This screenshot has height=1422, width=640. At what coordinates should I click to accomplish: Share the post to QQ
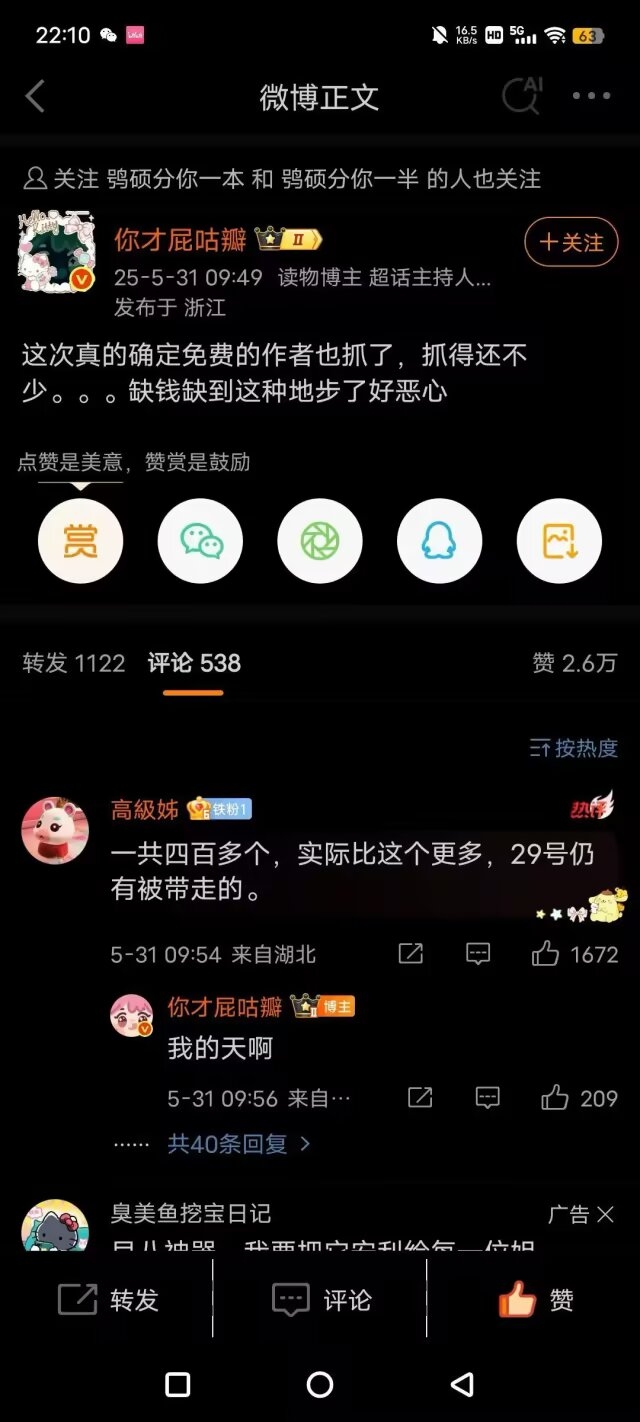point(439,541)
